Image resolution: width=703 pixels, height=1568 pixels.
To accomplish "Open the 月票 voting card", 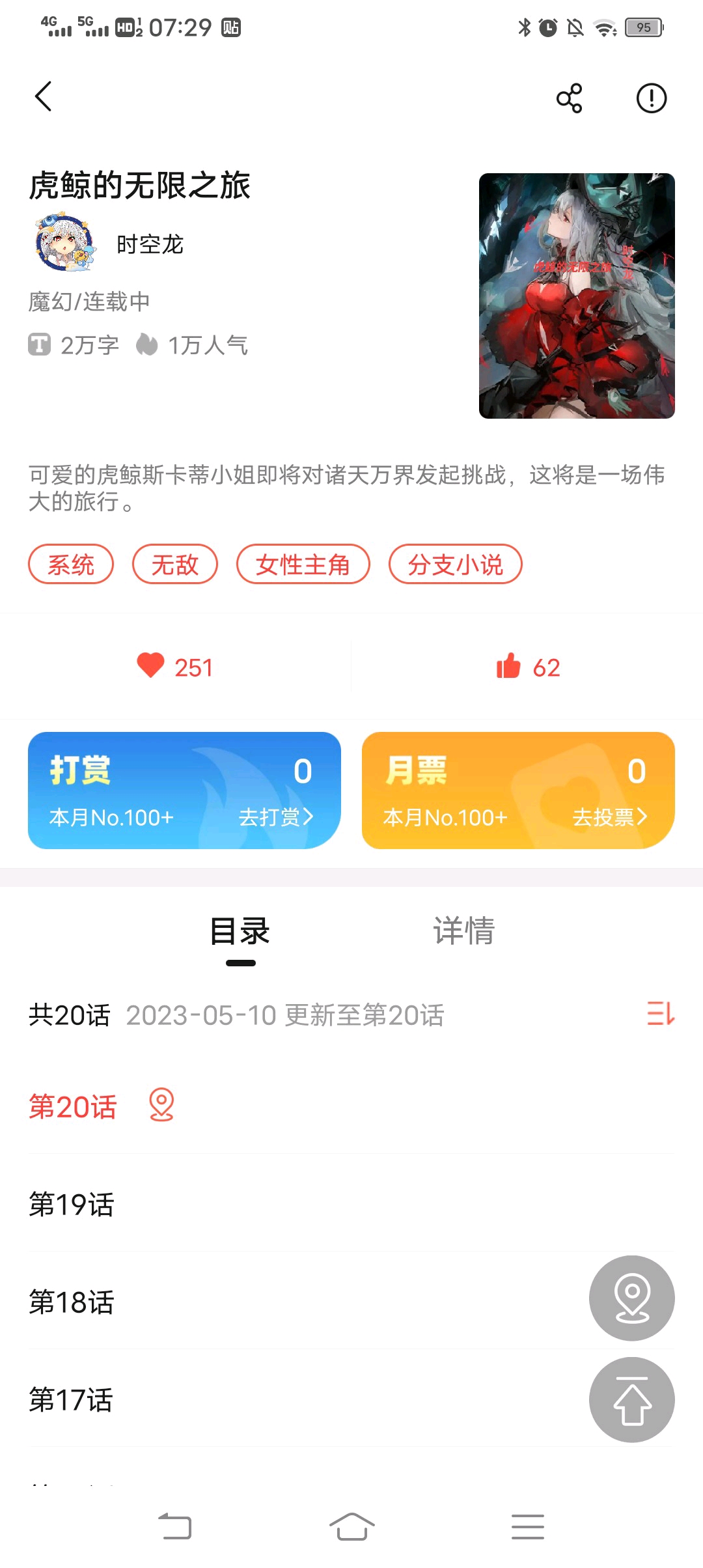I will [x=518, y=790].
